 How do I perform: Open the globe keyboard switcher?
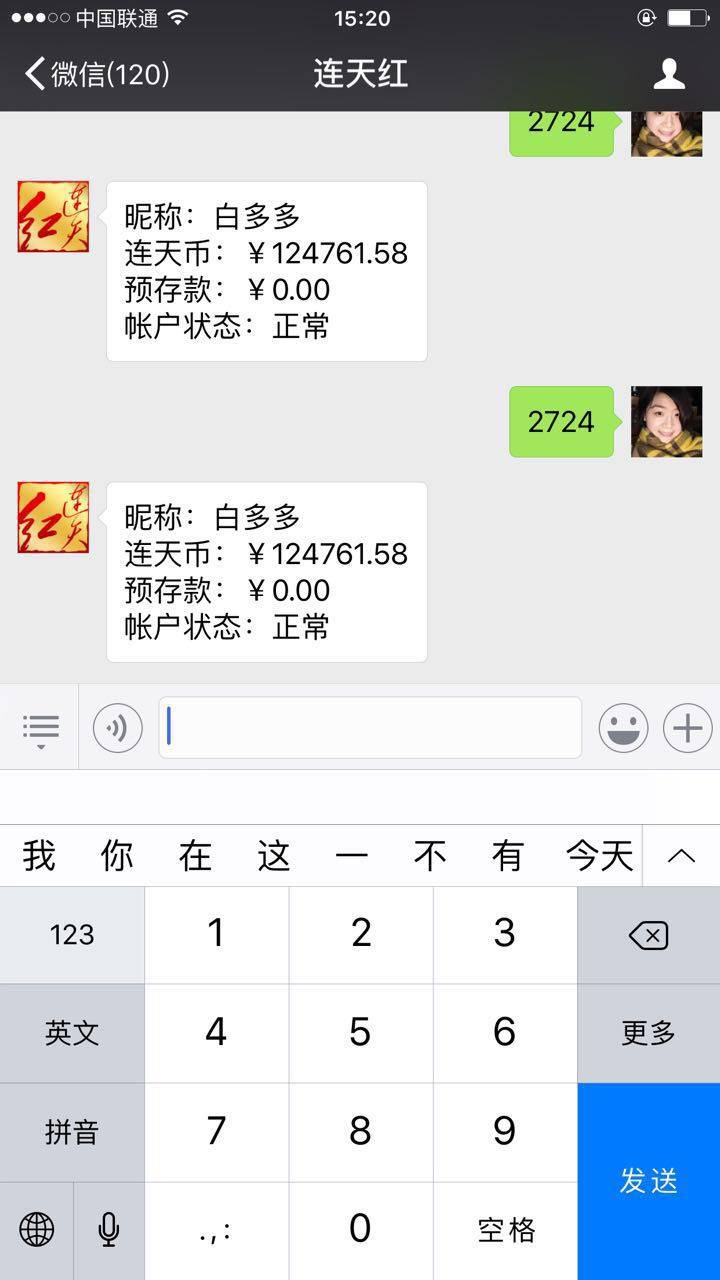[37, 1230]
